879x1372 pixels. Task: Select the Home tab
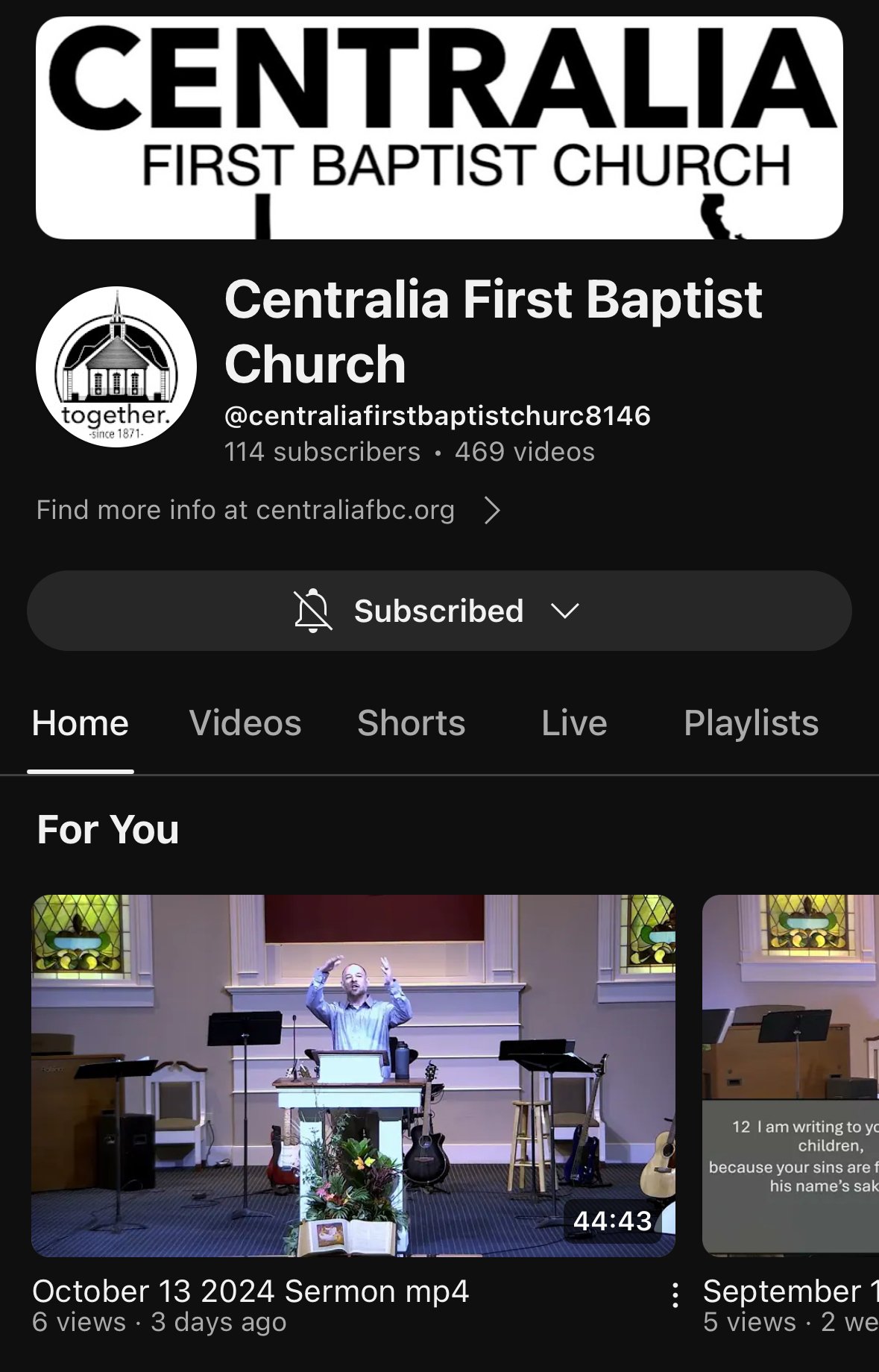81,723
